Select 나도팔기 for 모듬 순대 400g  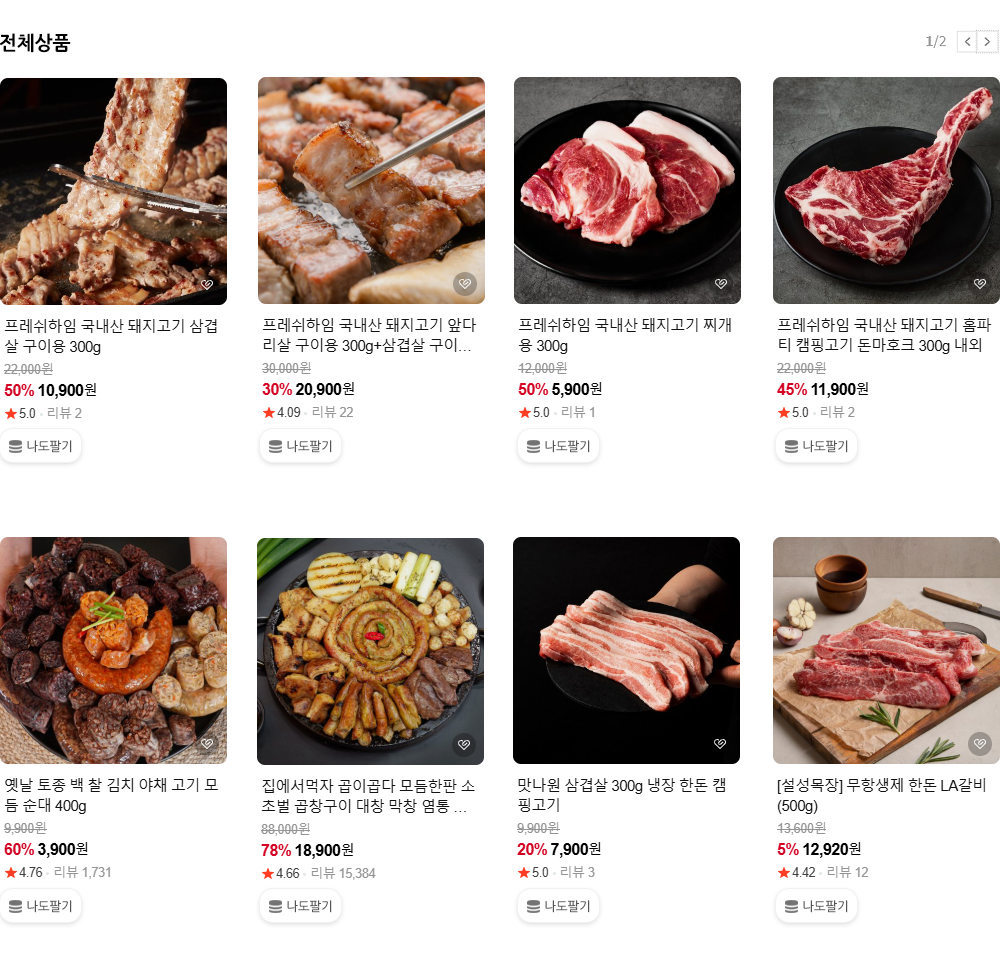[41, 906]
